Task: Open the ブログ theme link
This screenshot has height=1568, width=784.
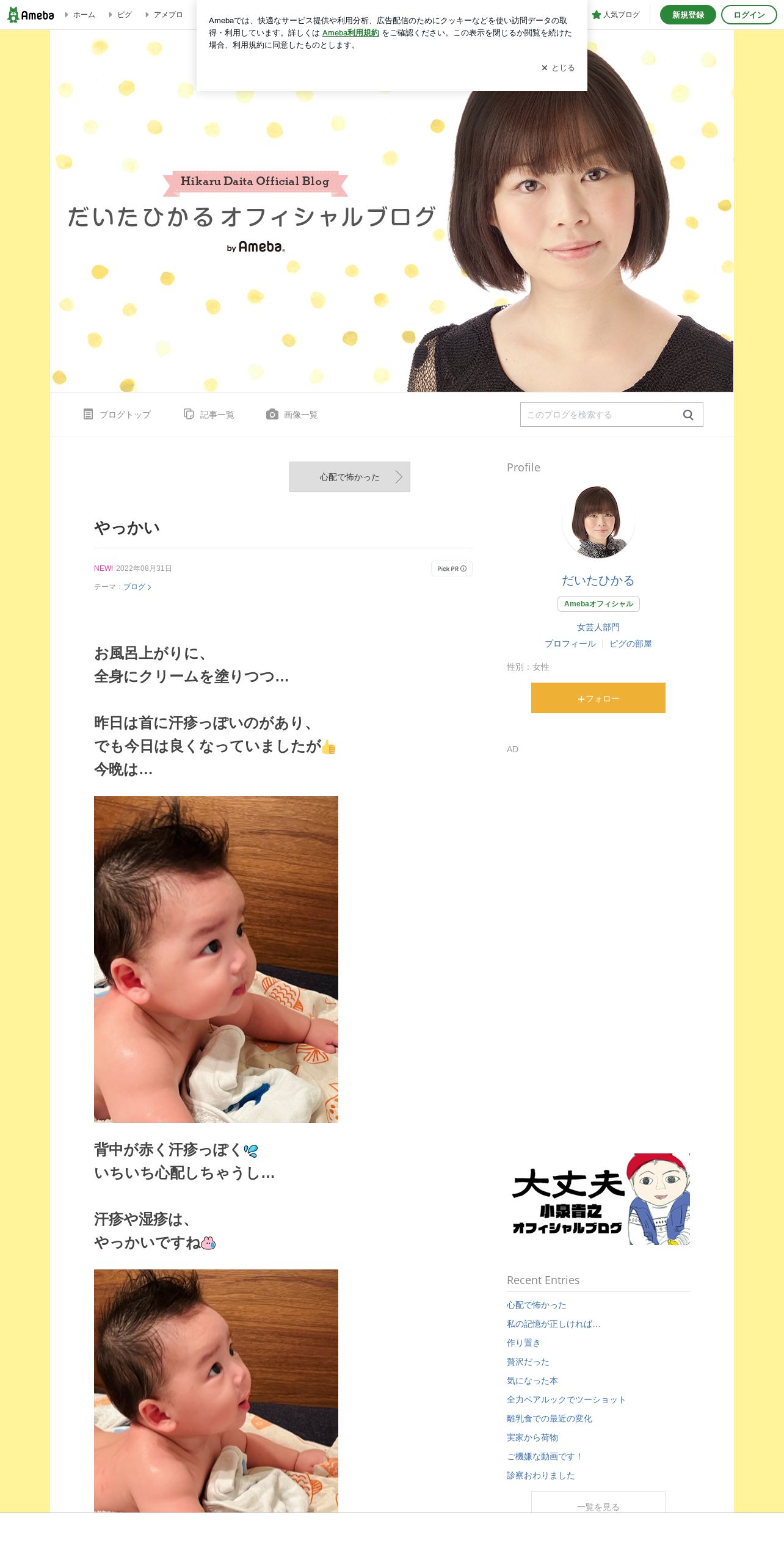Action: tap(137, 587)
